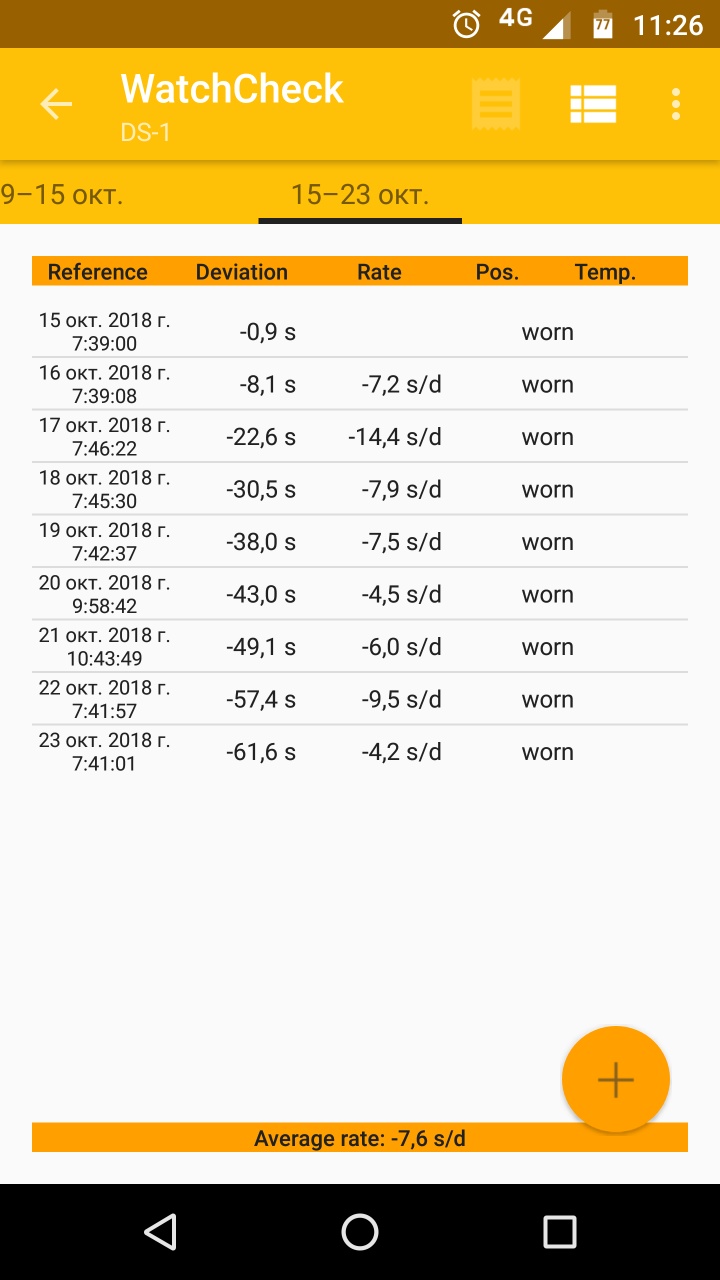This screenshot has height=1280, width=720.
Task: Select the 15–23 окт. tab
Action: click(x=360, y=194)
